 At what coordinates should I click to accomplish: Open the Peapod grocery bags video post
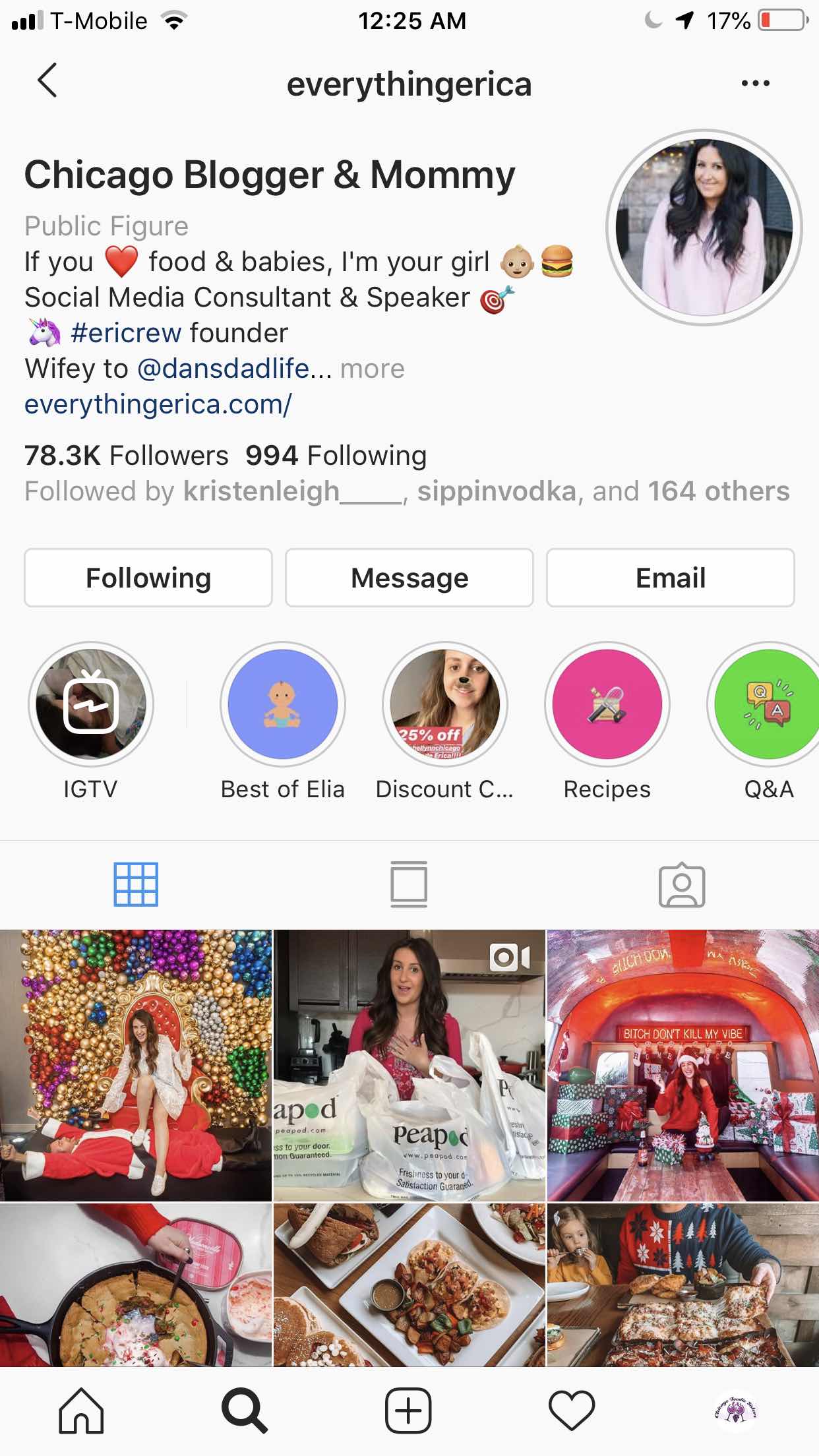409,1065
